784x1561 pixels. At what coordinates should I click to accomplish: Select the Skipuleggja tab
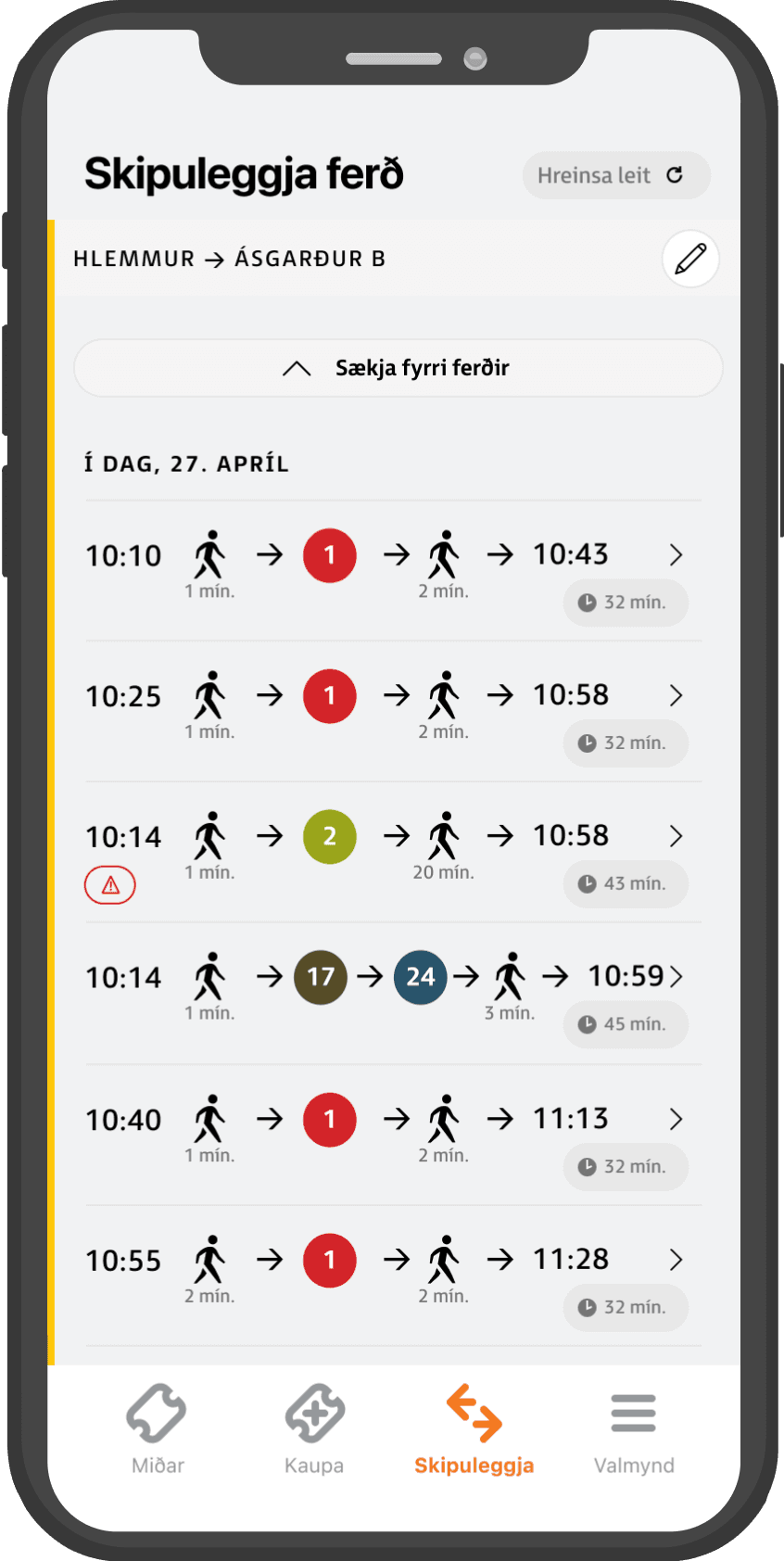pyautogui.click(x=474, y=1428)
